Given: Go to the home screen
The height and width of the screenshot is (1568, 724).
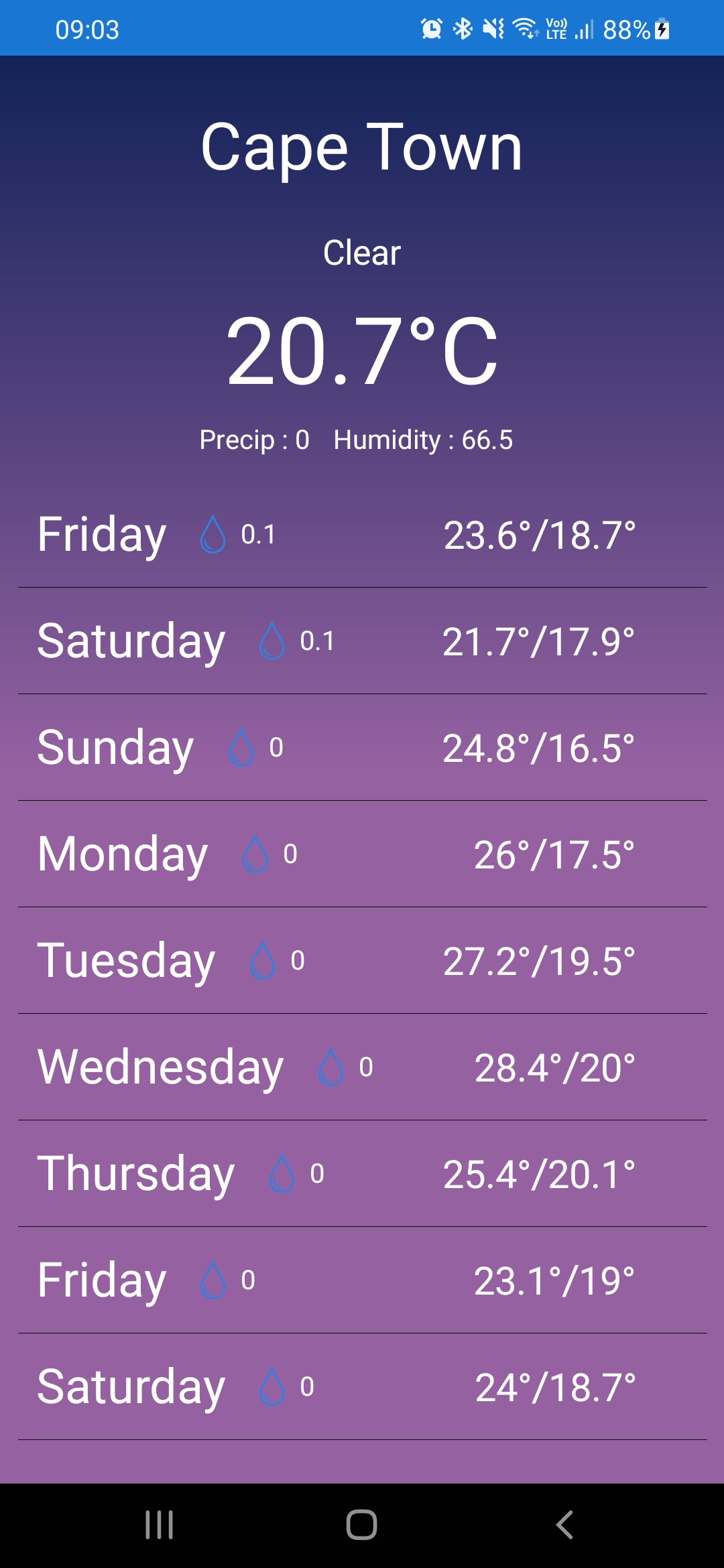Looking at the screenshot, I should pos(361,1525).
